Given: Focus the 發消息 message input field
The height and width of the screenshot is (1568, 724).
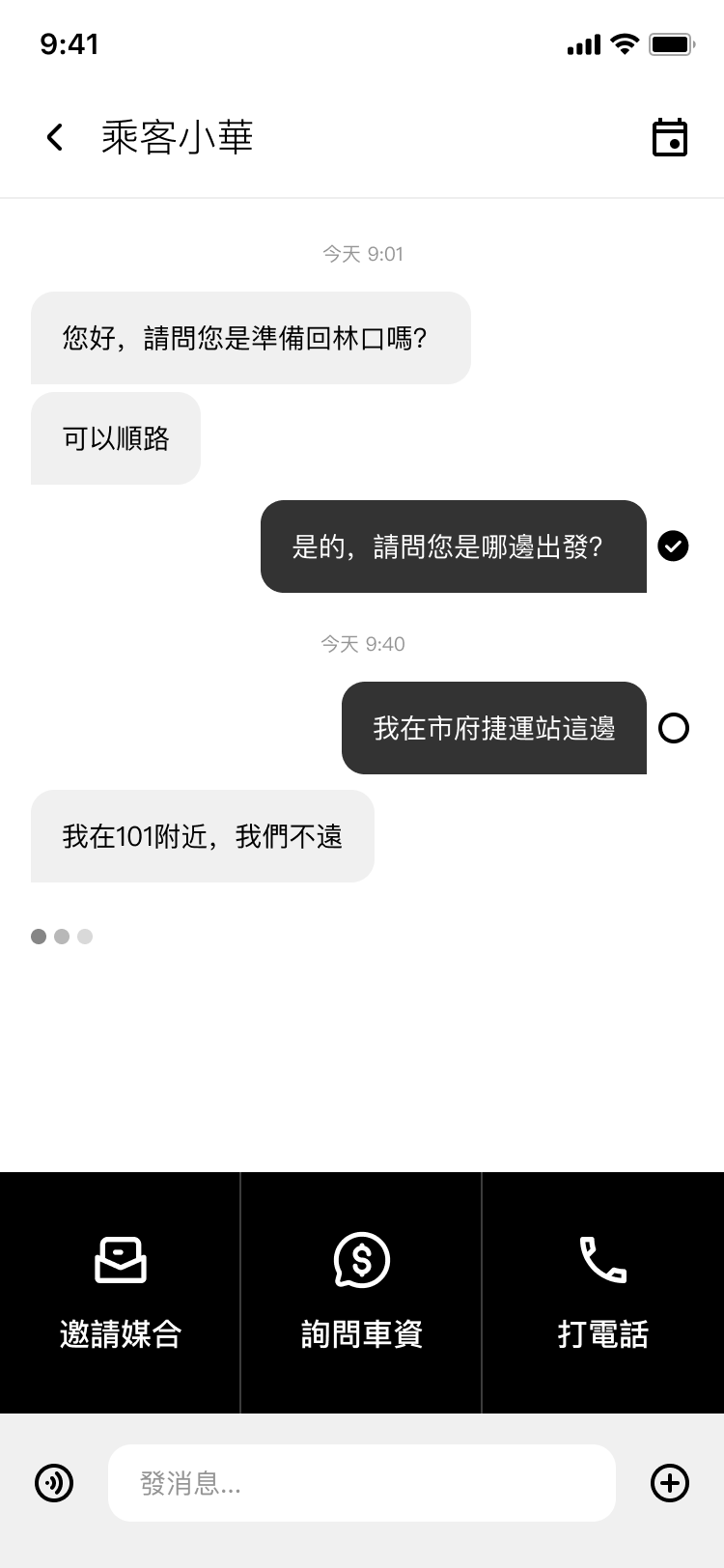Looking at the screenshot, I should (361, 1483).
